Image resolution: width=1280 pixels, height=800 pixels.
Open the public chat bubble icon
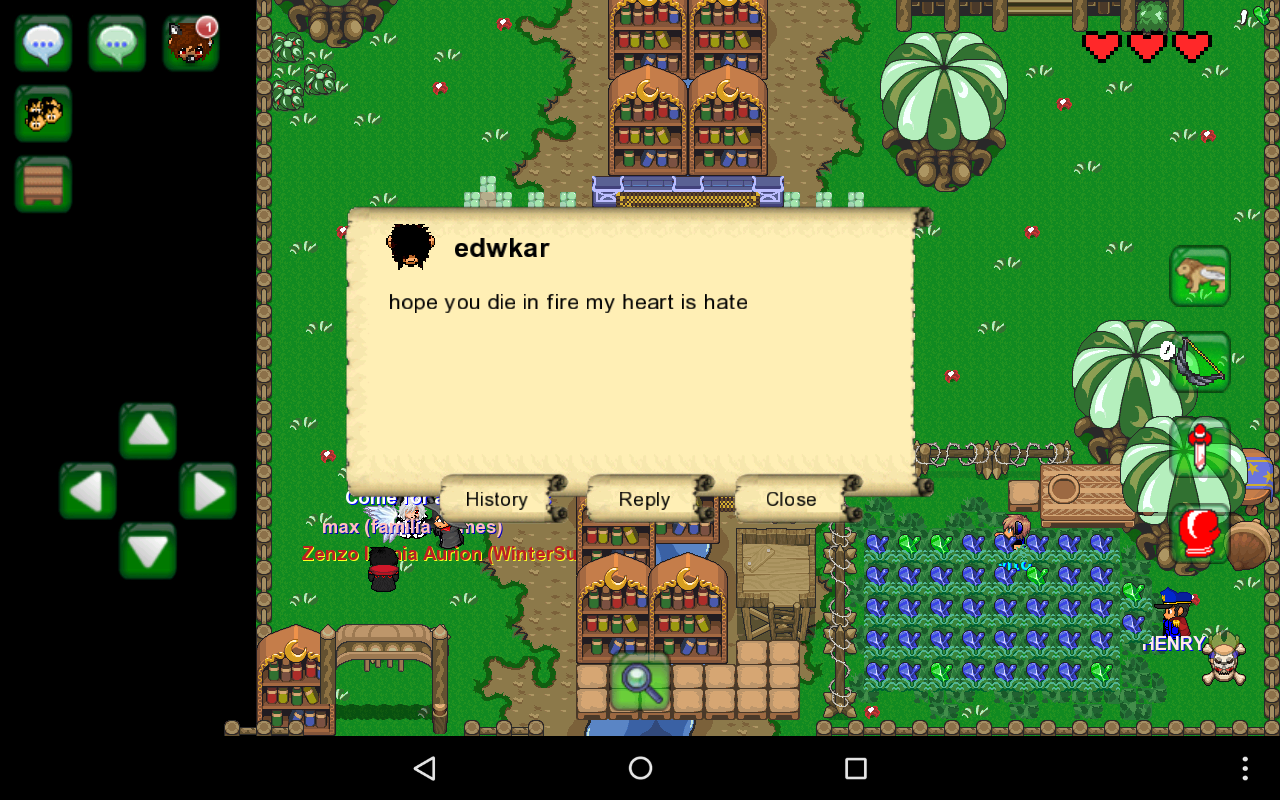[x=43, y=43]
